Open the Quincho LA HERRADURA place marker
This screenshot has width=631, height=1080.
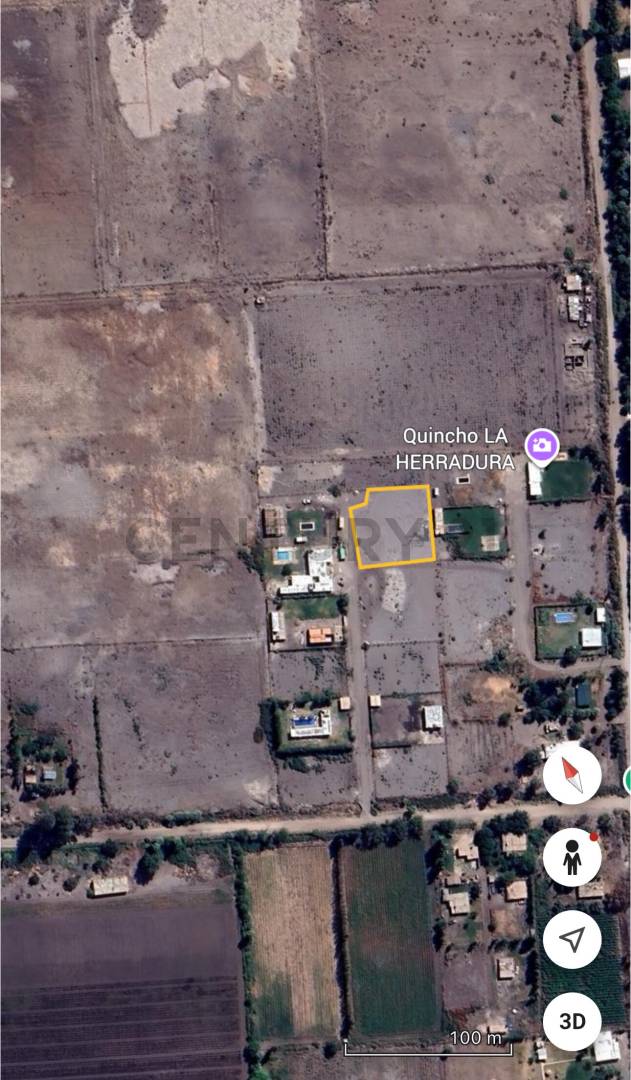[541, 446]
